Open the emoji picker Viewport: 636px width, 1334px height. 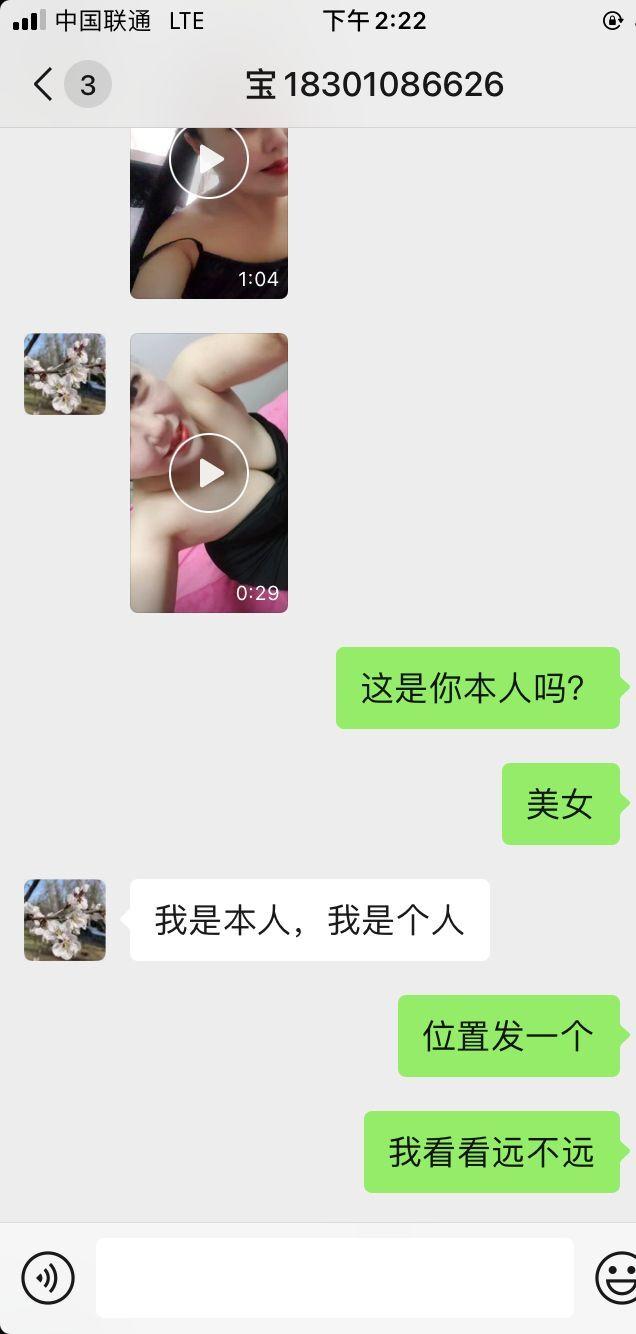click(616, 1277)
